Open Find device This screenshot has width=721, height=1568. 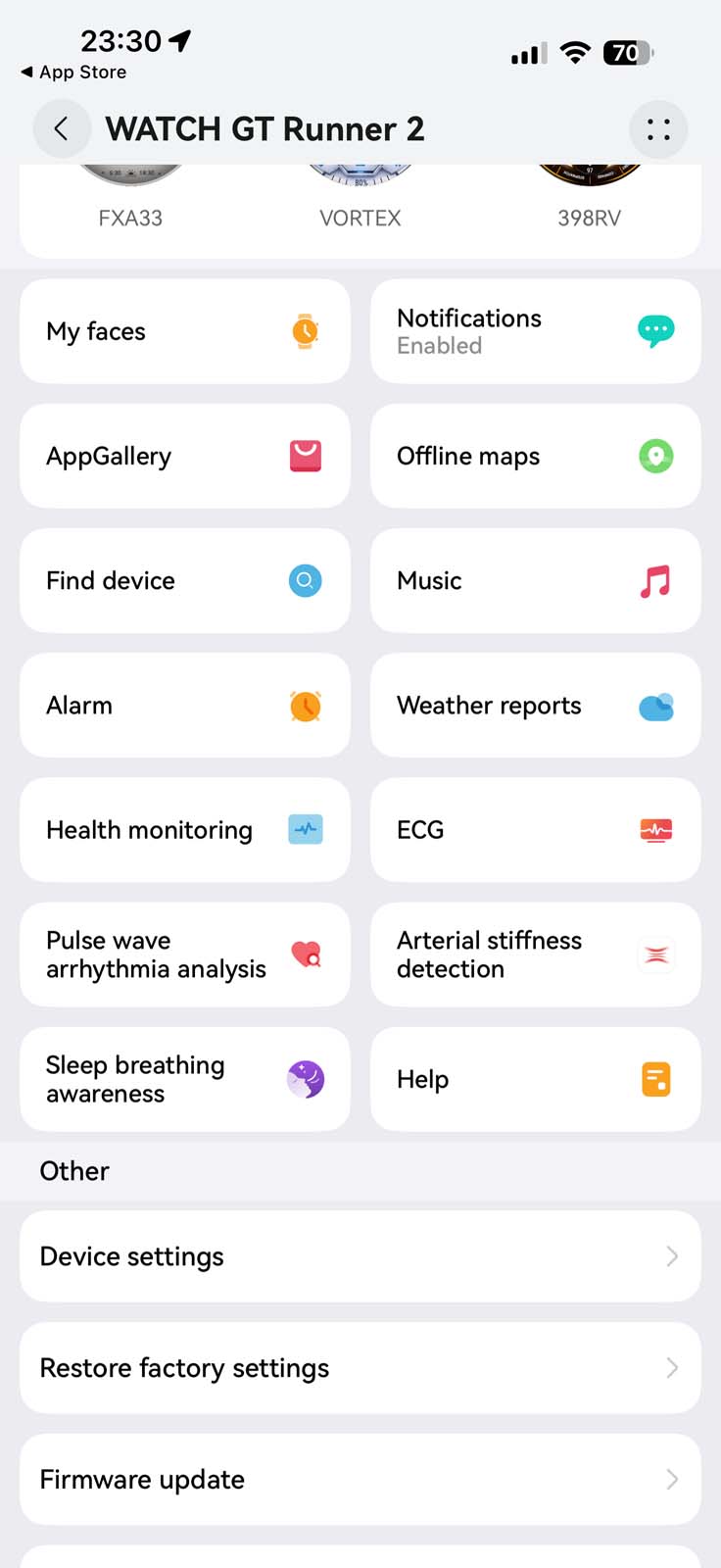(184, 580)
